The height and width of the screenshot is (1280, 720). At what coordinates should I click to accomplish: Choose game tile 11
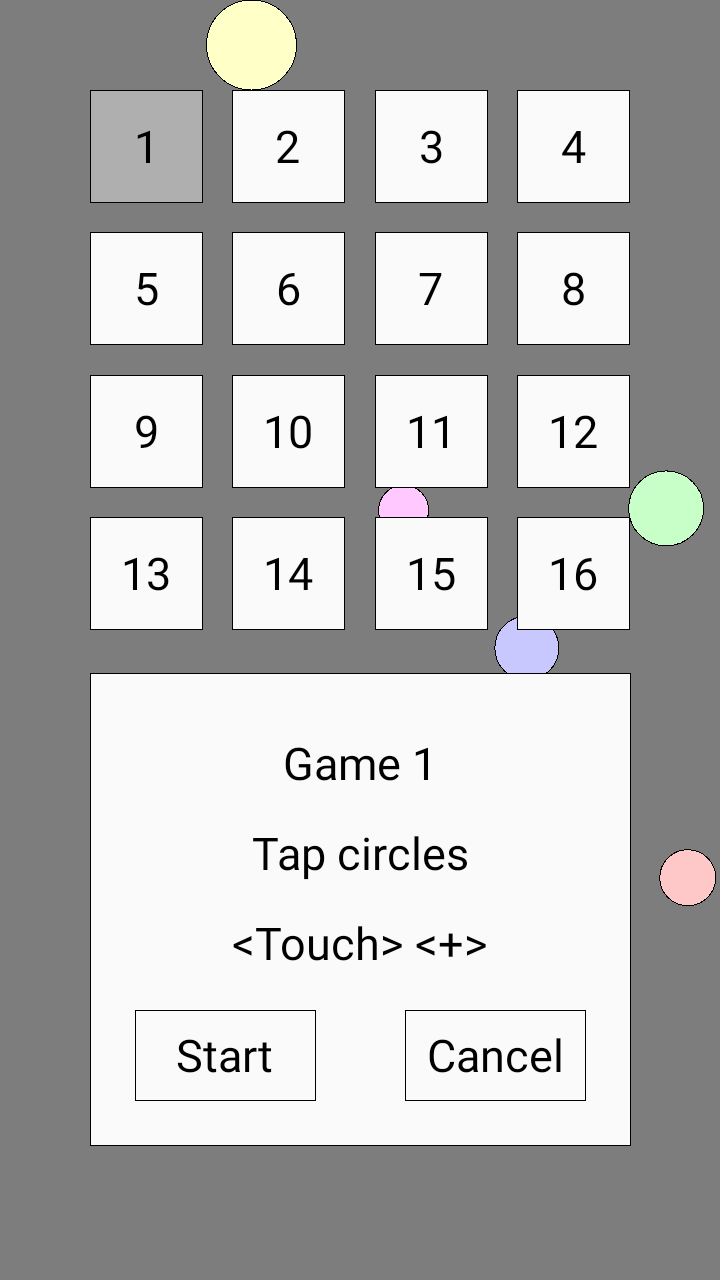point(431,431)
